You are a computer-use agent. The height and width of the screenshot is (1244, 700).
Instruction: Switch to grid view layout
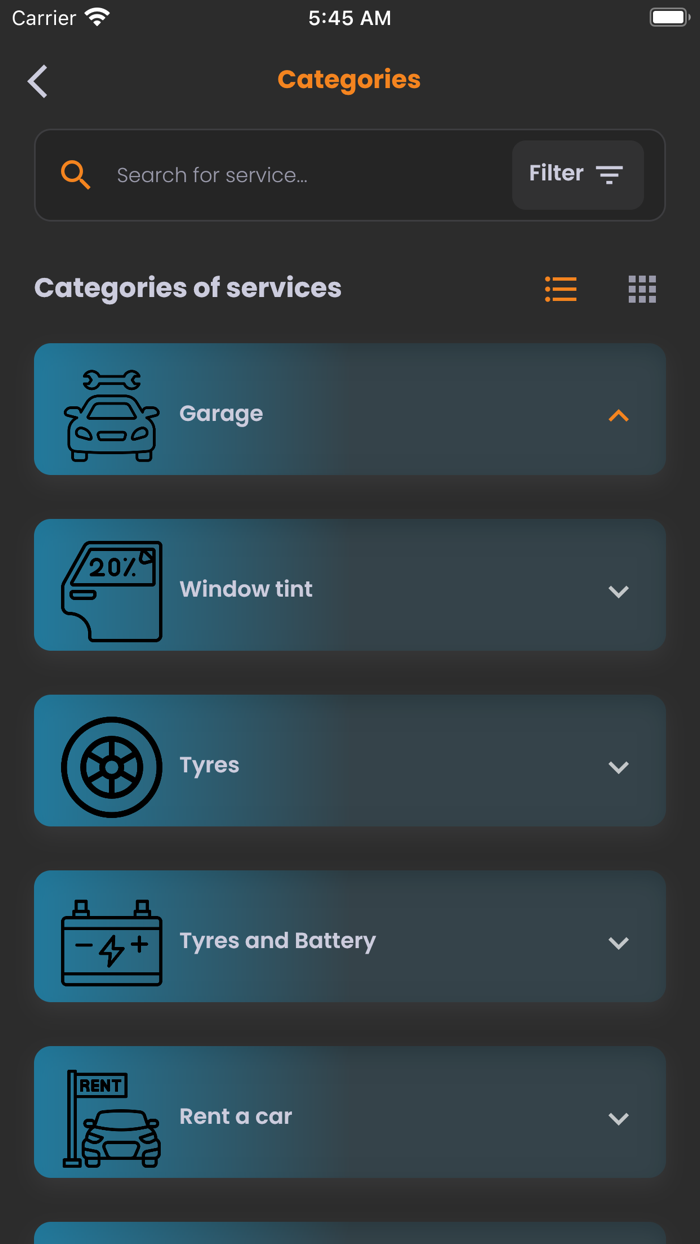point(642,289)
